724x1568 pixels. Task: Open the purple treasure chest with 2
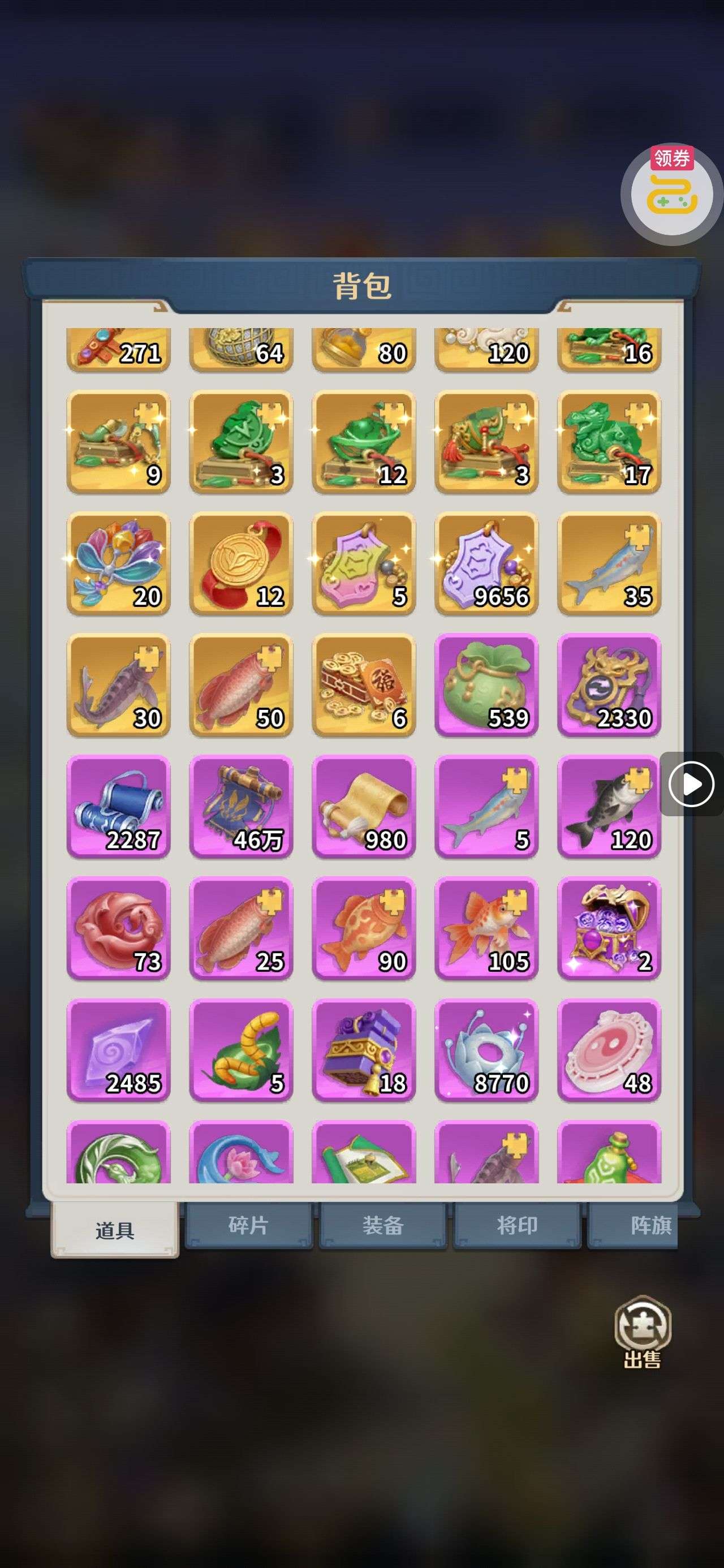click(x=609, y=929)
